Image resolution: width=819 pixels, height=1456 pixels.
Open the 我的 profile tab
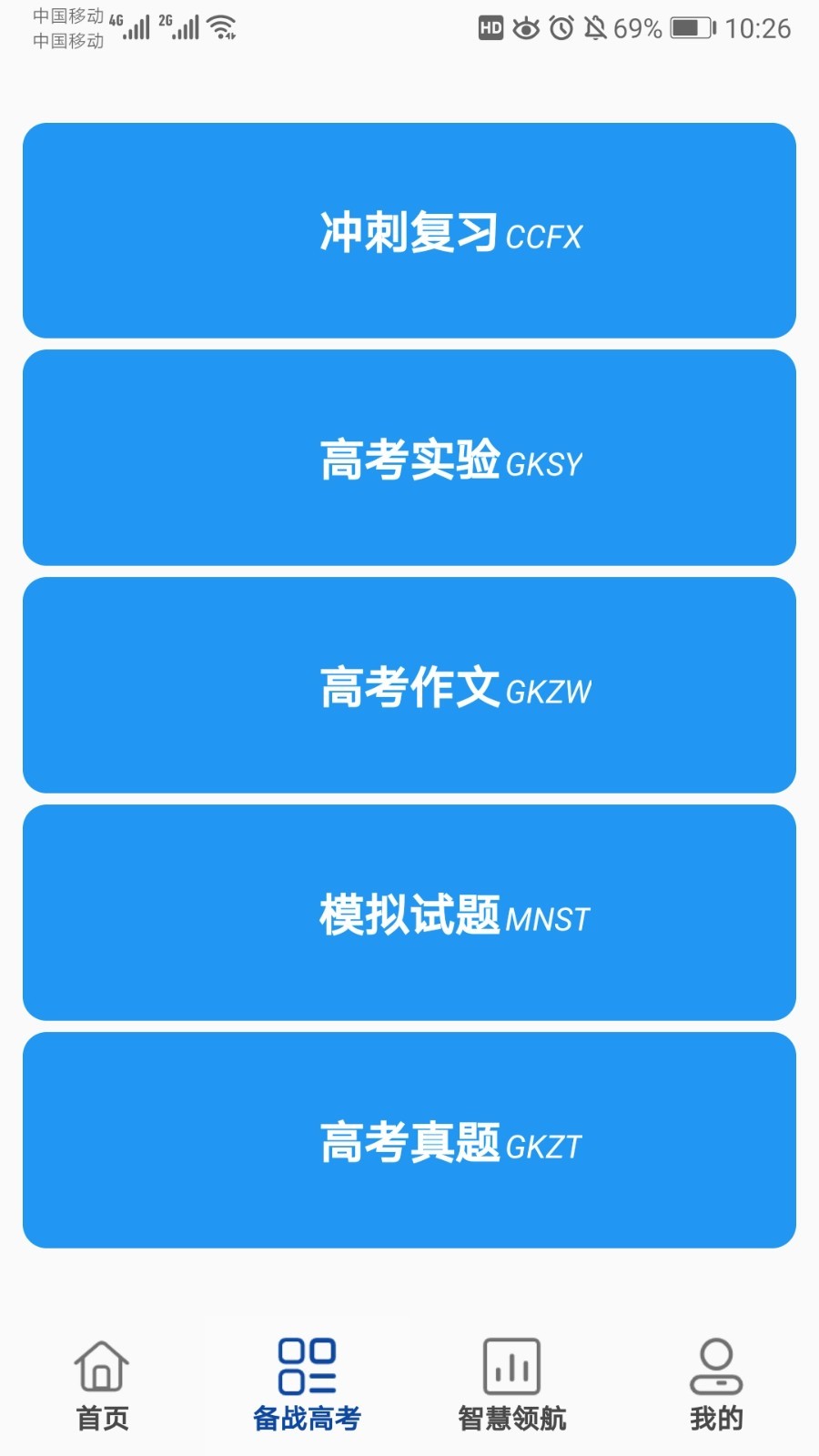pos(716,1385)
